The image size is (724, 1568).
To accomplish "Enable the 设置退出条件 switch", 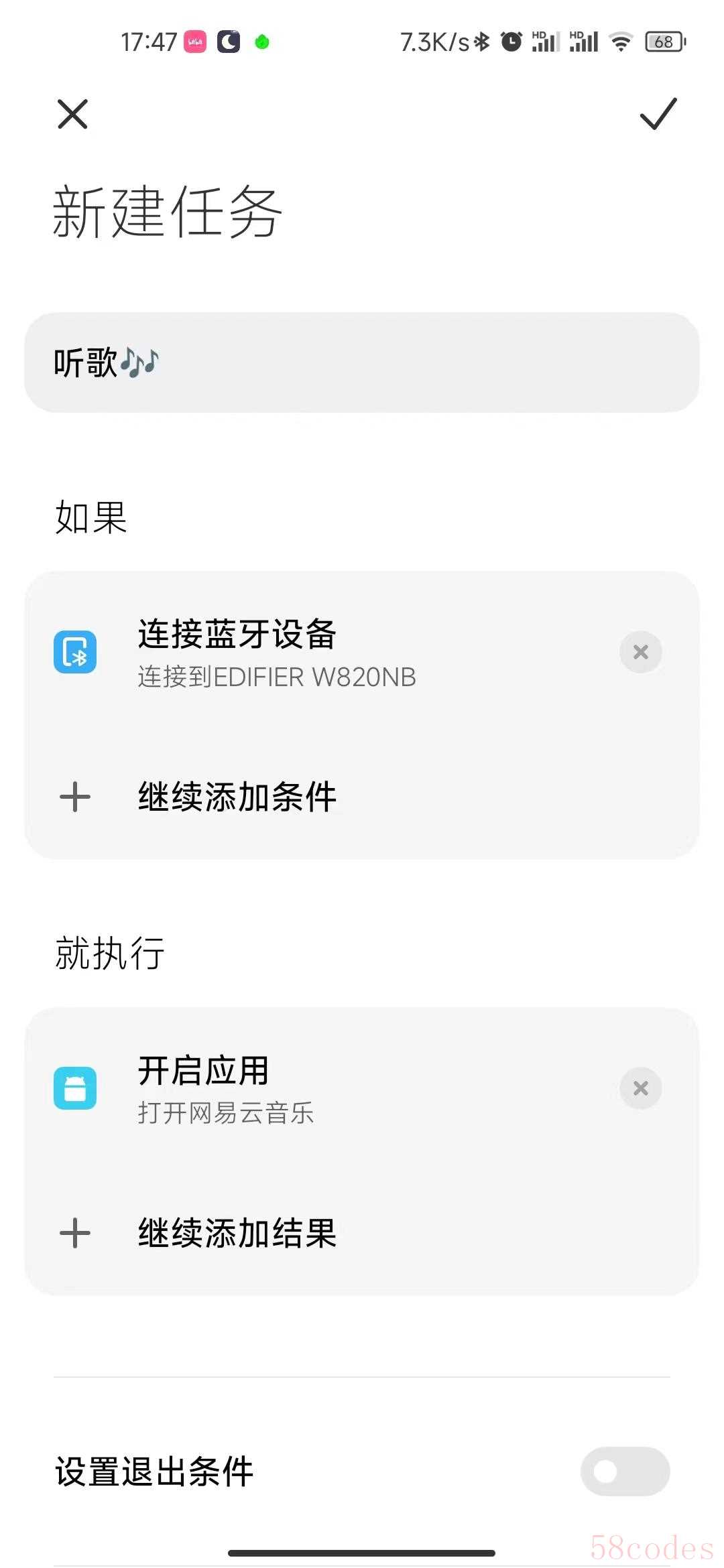I will 625,1472.
